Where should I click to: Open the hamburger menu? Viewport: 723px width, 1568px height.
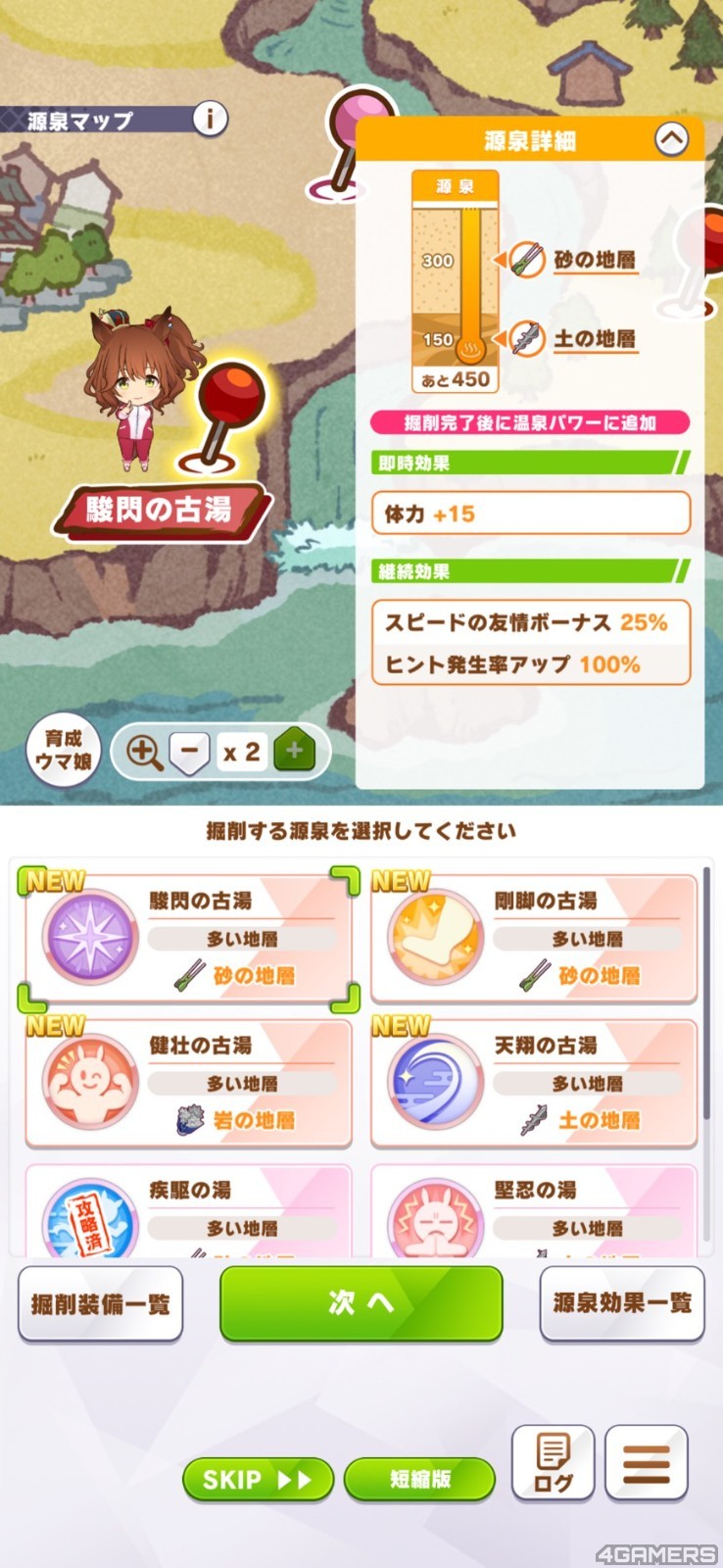click(646, 1462)
